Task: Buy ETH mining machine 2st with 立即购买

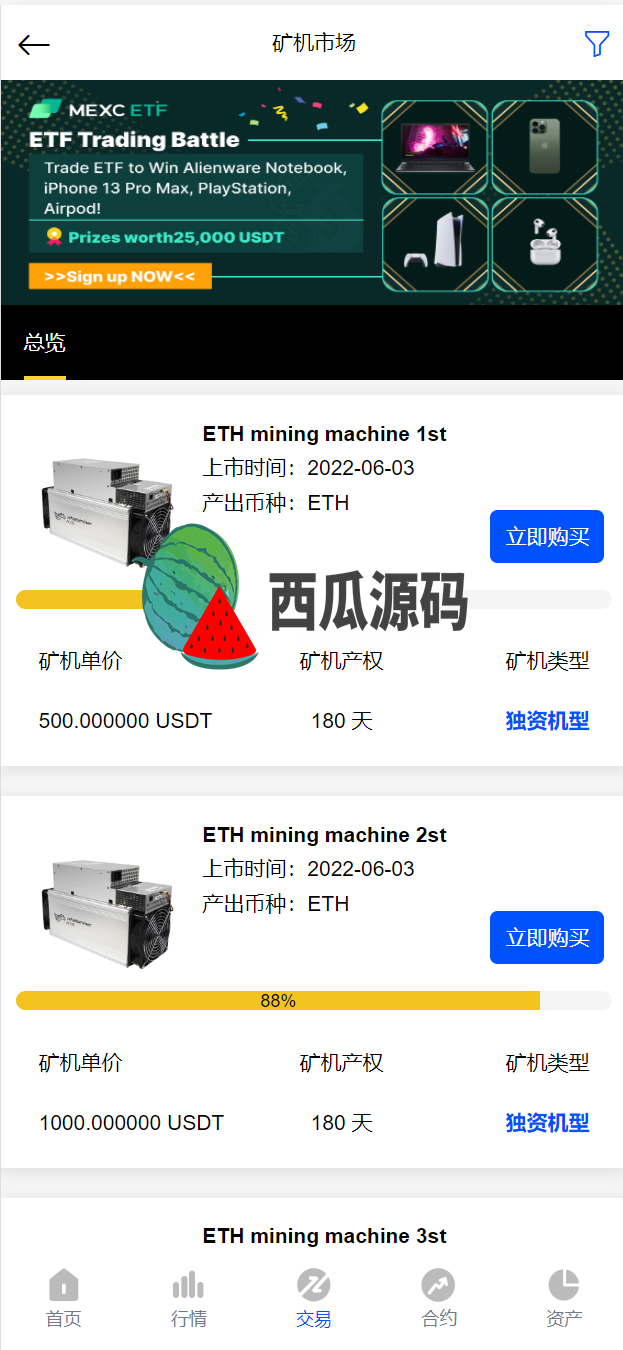Action: tap(546, 938)
